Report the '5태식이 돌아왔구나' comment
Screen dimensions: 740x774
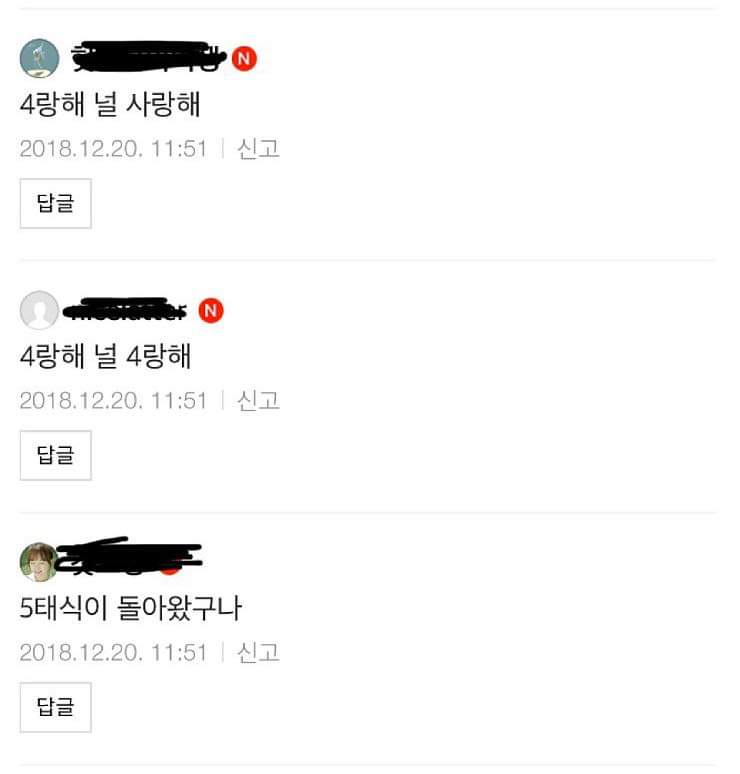(x=258, y=652)
